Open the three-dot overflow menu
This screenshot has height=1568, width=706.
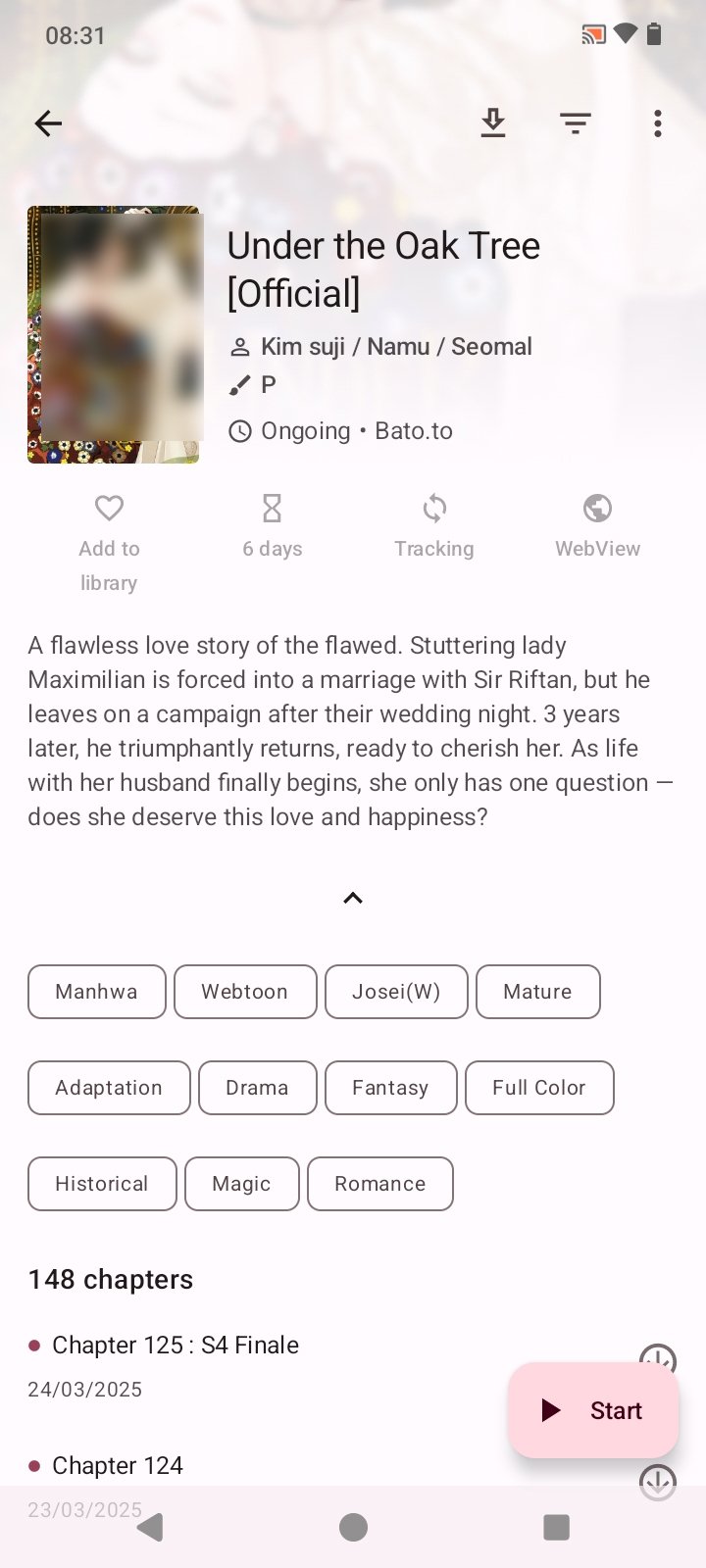[658, 123]
